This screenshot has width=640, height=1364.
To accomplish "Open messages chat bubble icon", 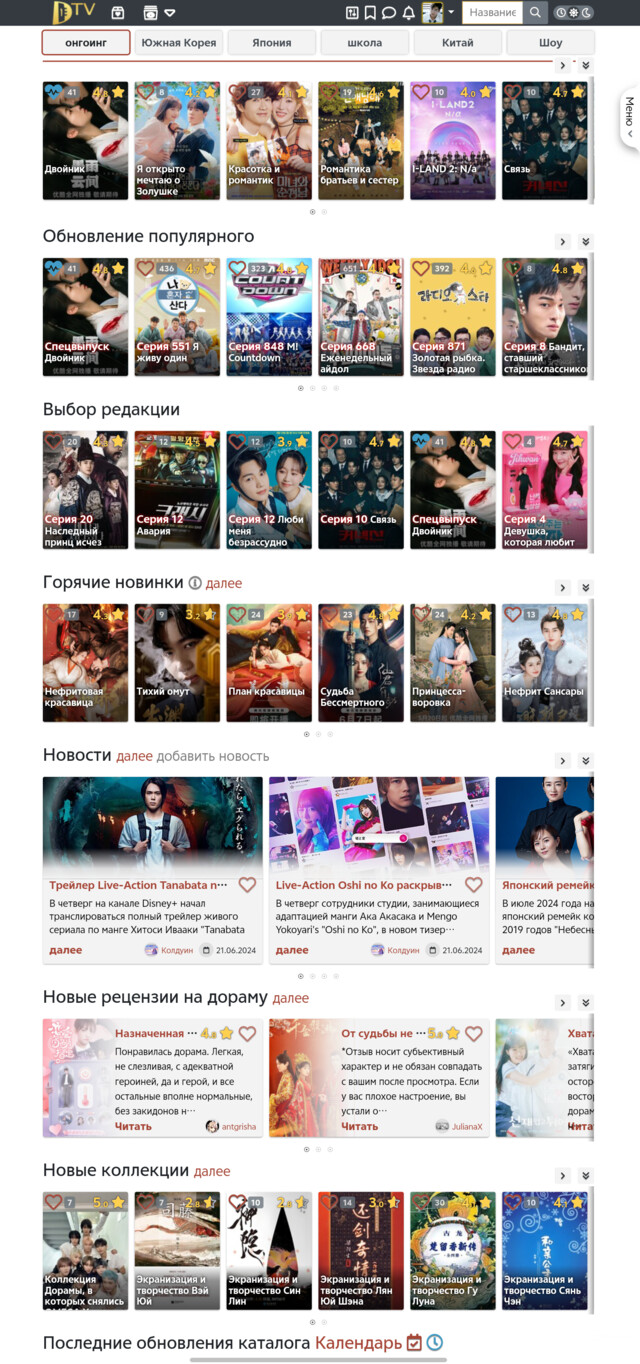I will coord(389,13).
